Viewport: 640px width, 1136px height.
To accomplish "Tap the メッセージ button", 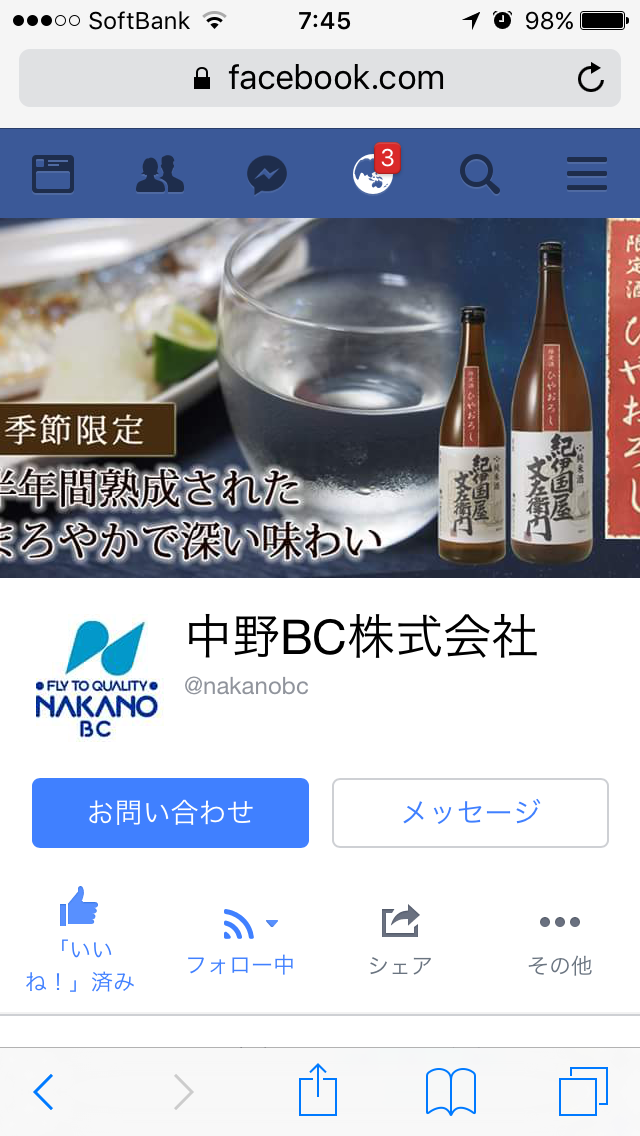I will point(470,812).
